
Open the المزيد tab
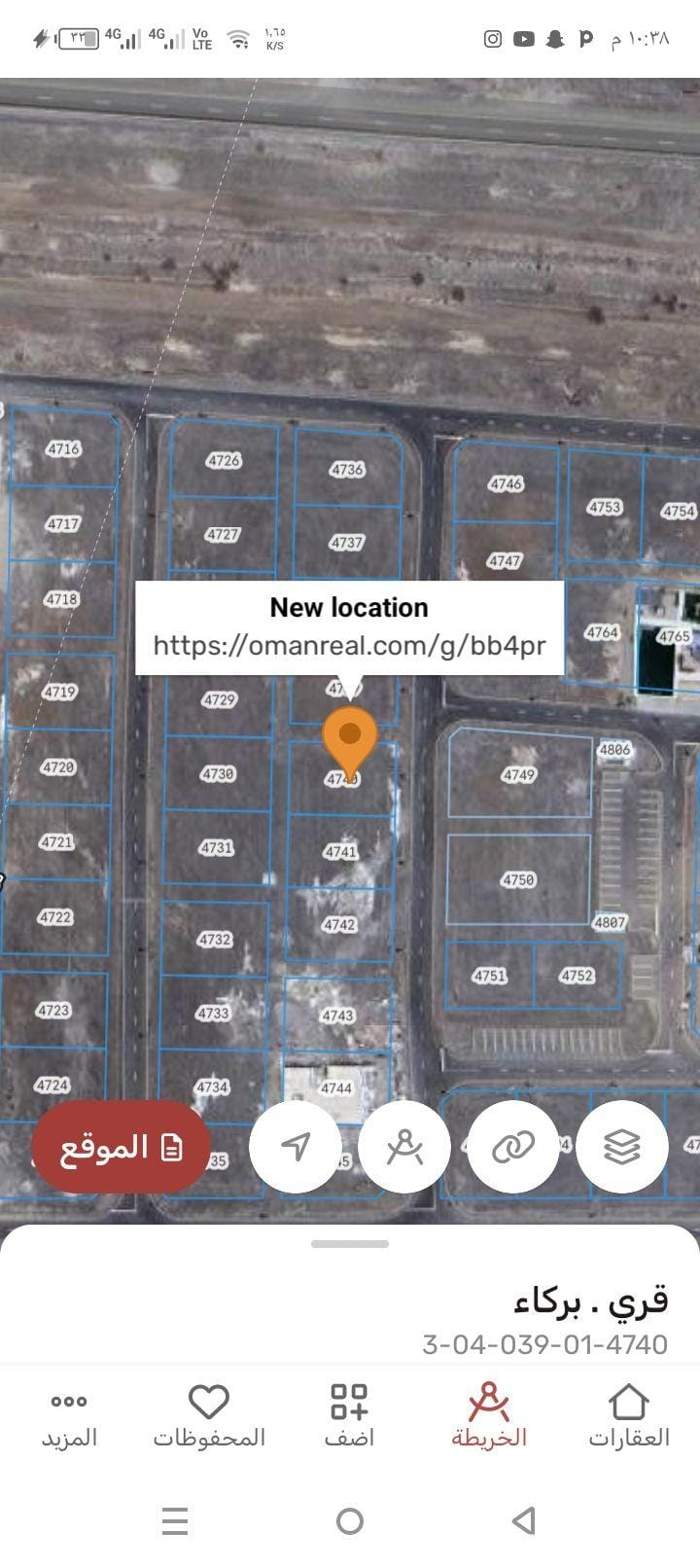click(x=69, y=1416)
